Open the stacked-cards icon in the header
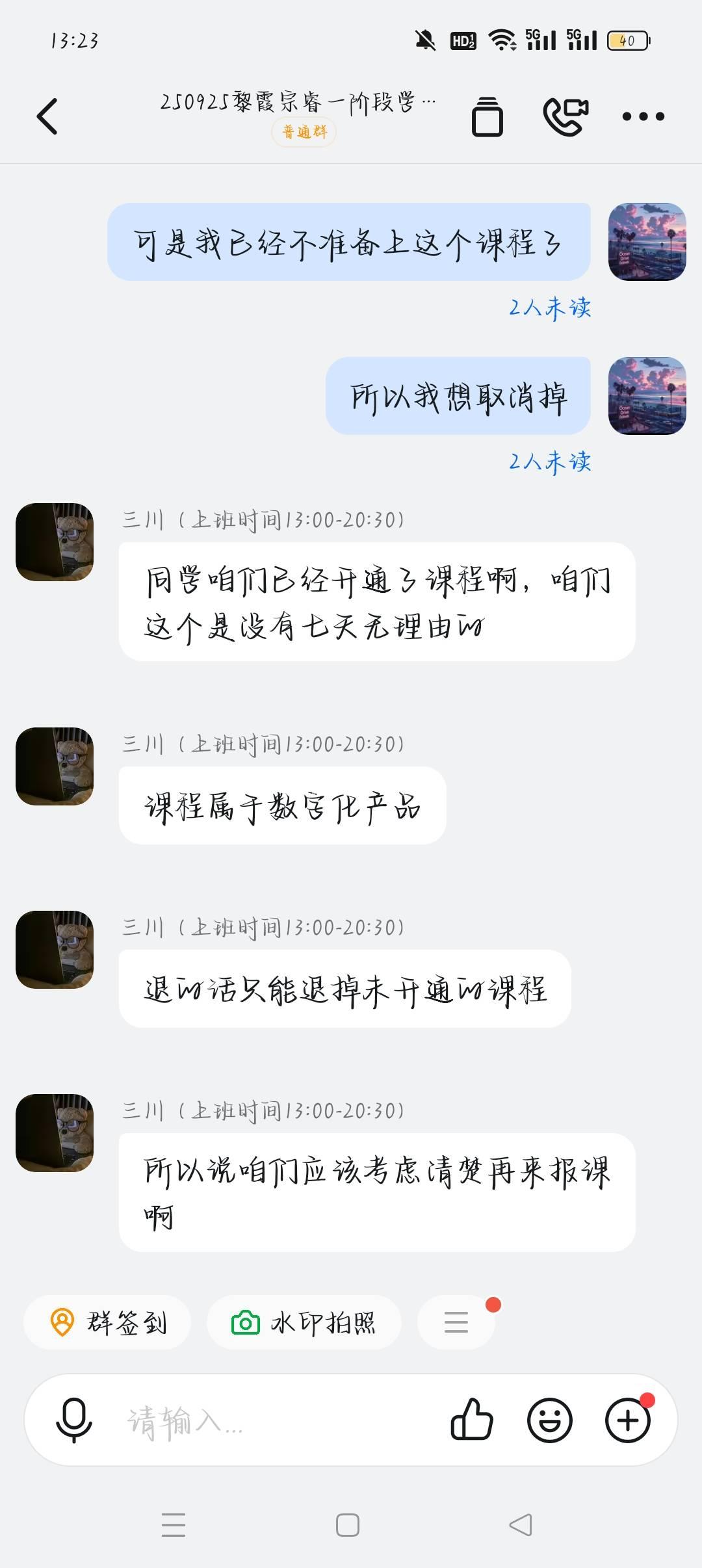Screen dimensions: 702x1568 pos(487,117)
